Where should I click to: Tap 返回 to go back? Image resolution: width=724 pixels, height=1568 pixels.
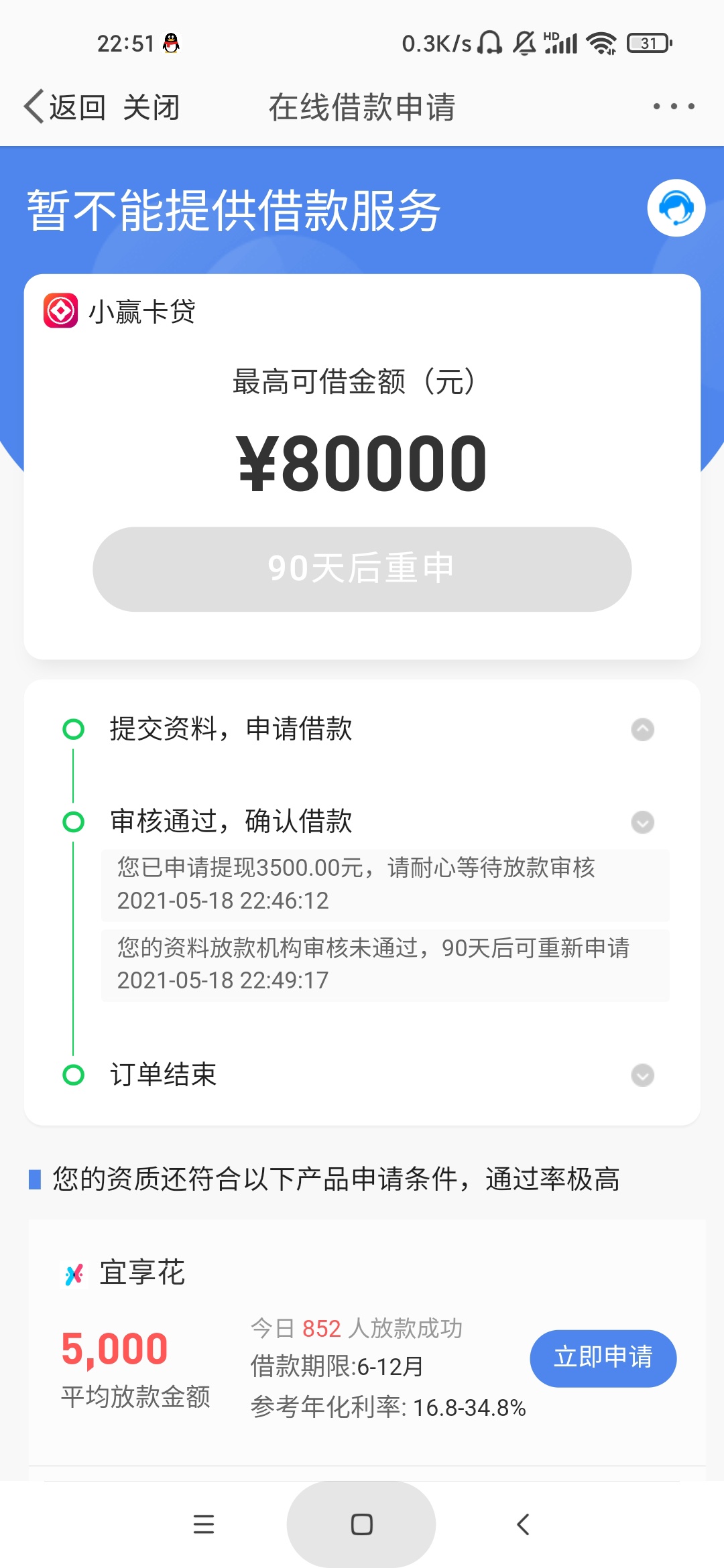(64, 107)
